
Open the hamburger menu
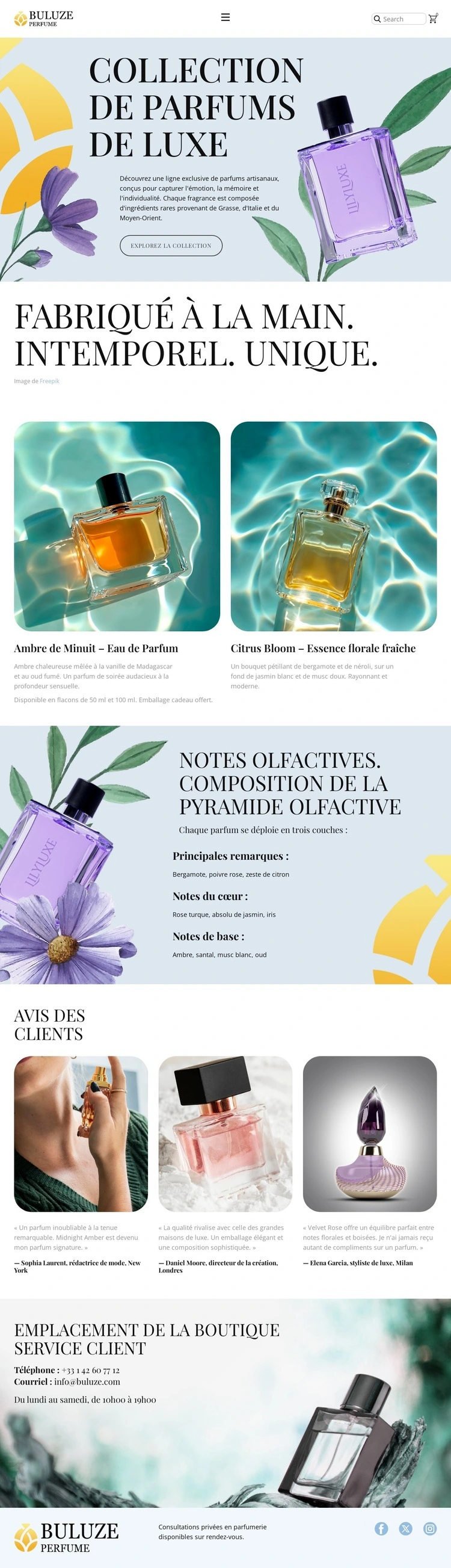[225, 17]
